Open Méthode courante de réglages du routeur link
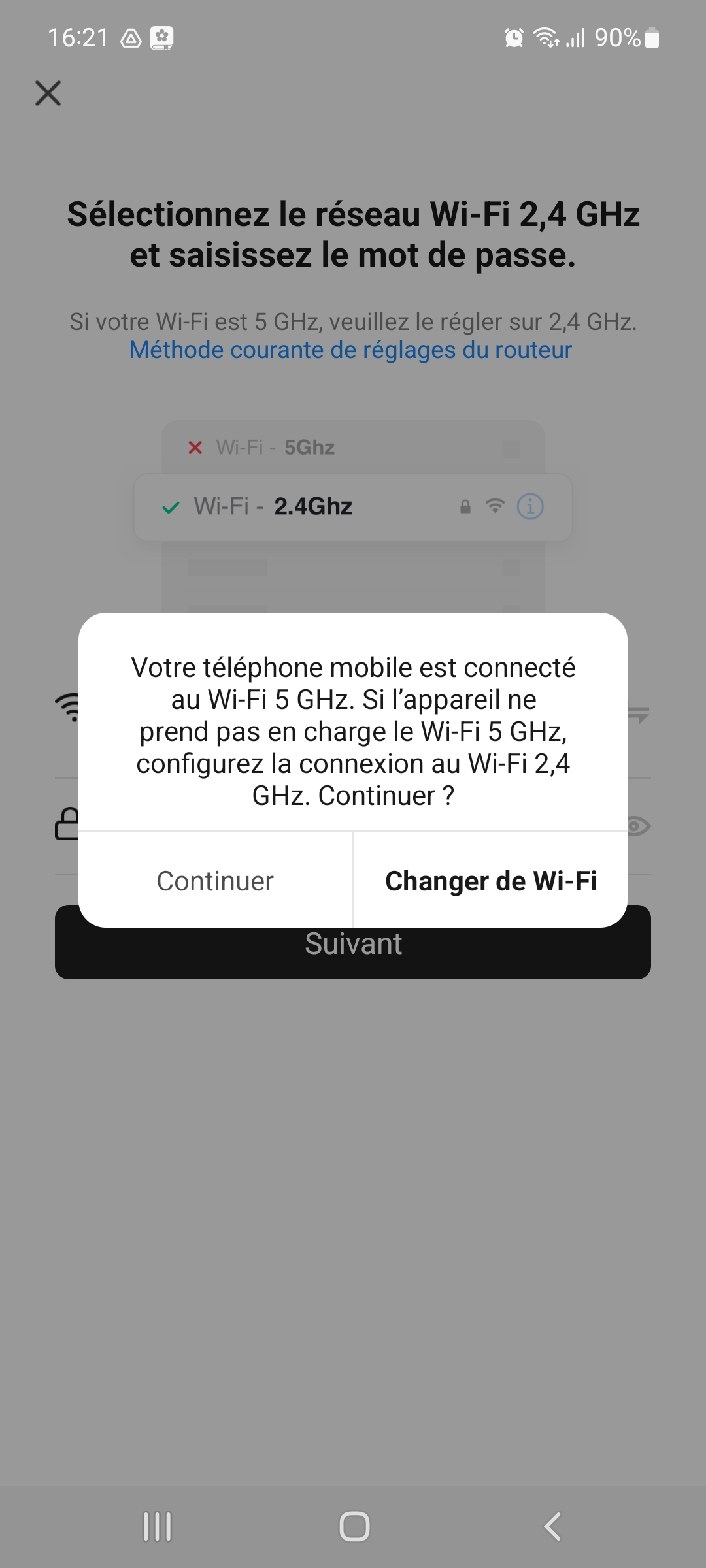This screenshot has width=706, height=1568. [350, 350]
